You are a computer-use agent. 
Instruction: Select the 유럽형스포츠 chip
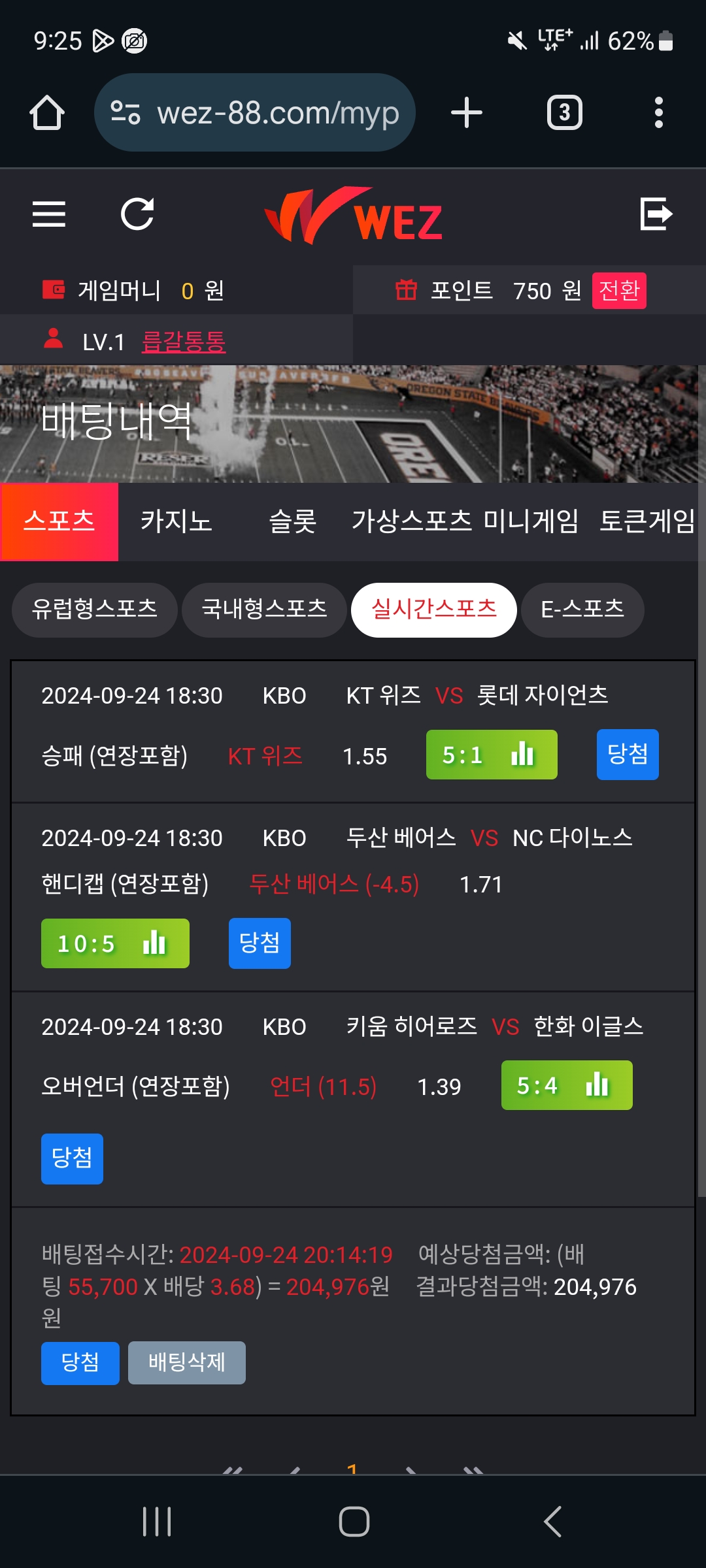click(x=95, y=610)
